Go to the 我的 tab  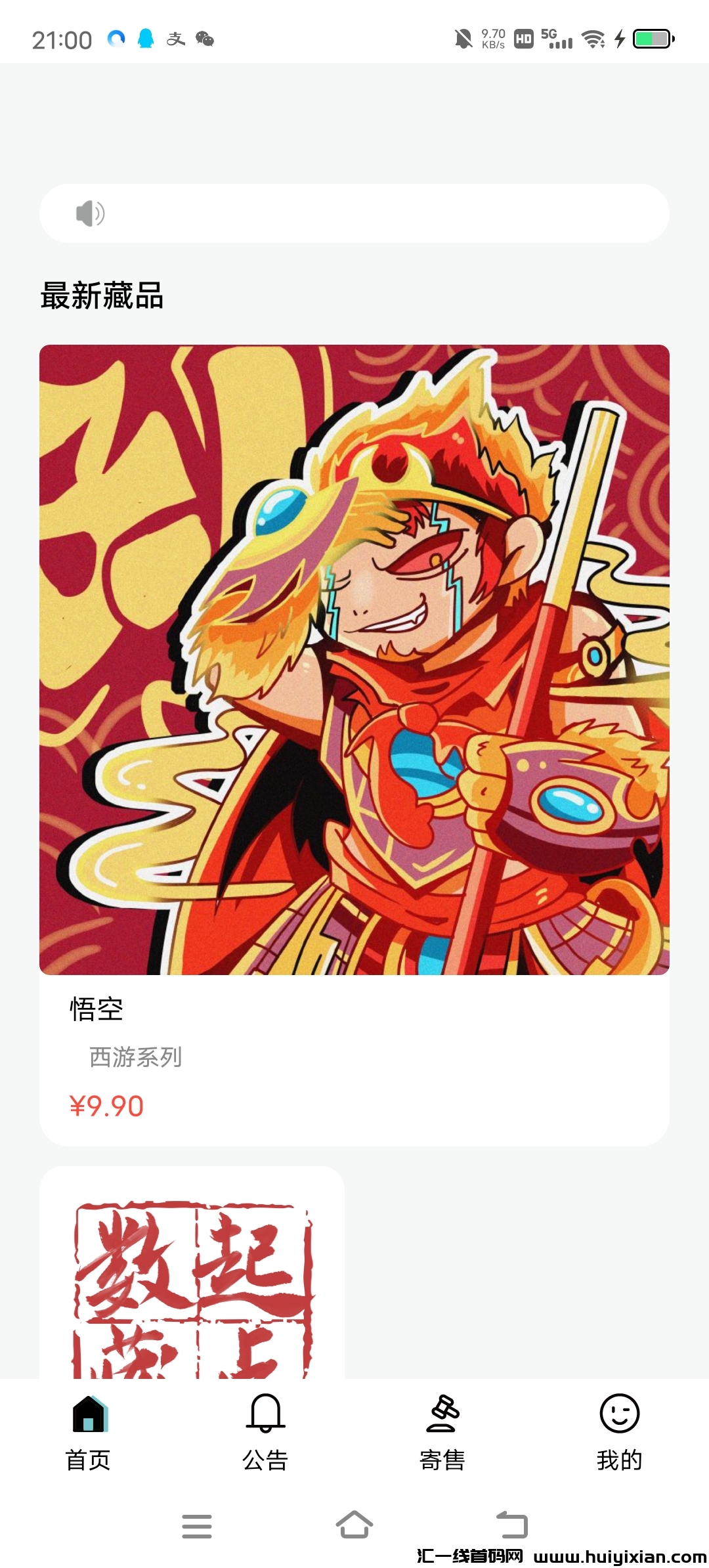tap(619, 1431)
